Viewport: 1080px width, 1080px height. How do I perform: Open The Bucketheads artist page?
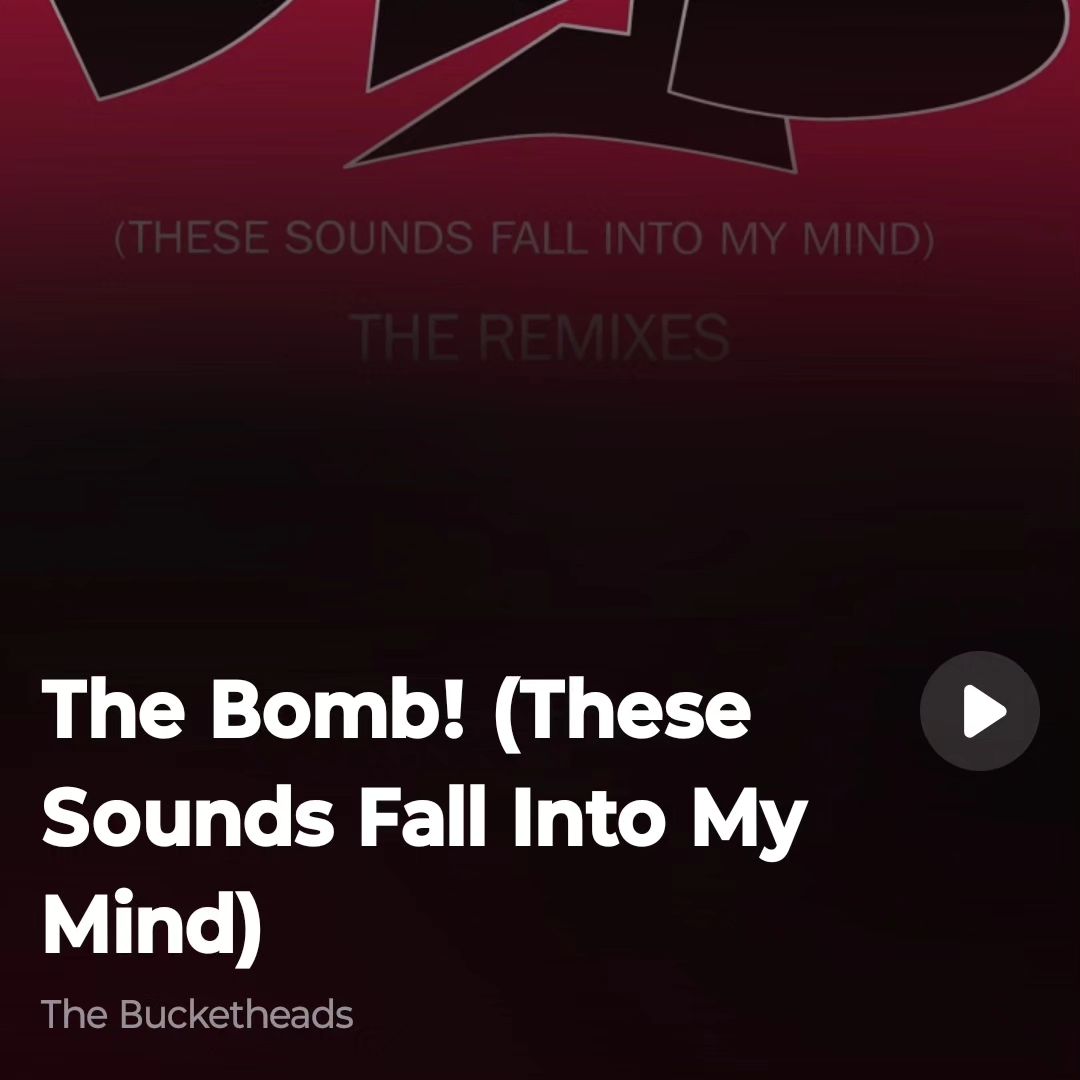coord(197,1014)
